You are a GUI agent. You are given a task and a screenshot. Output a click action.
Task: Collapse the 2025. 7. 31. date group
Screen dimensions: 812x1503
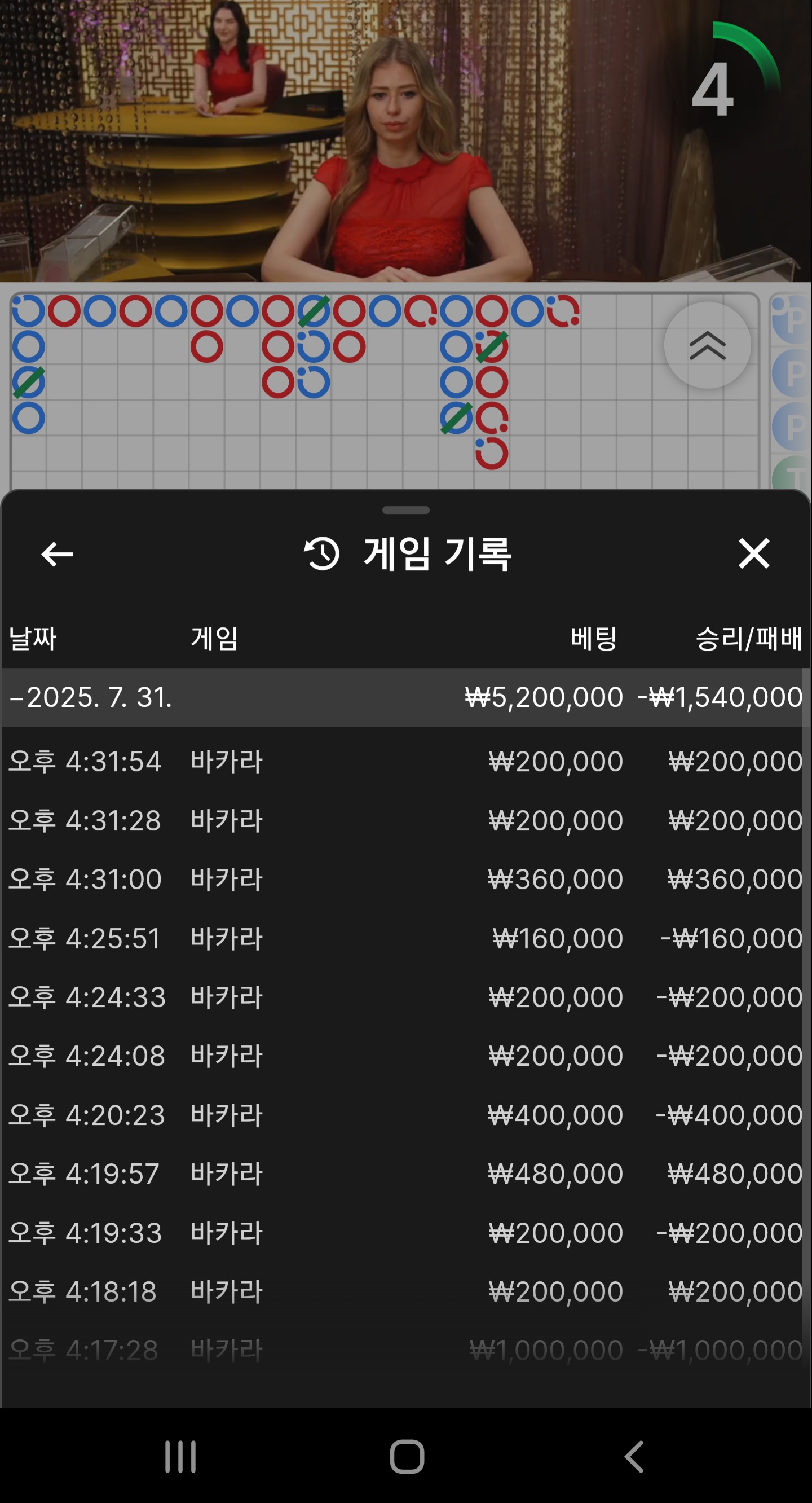pyautogui.click(x=91, y=697)
